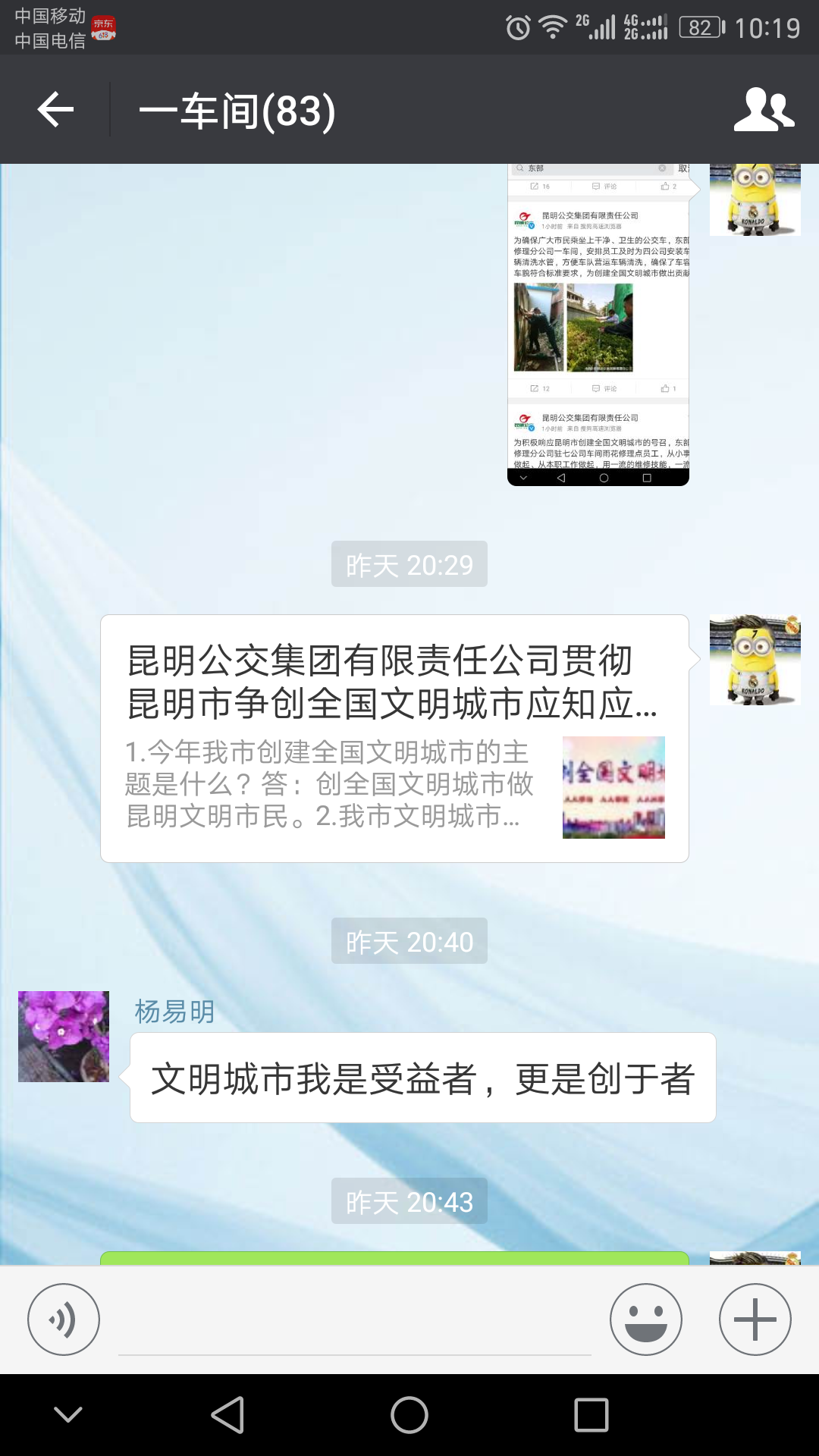Open the recent apps view

(591, 1415)
